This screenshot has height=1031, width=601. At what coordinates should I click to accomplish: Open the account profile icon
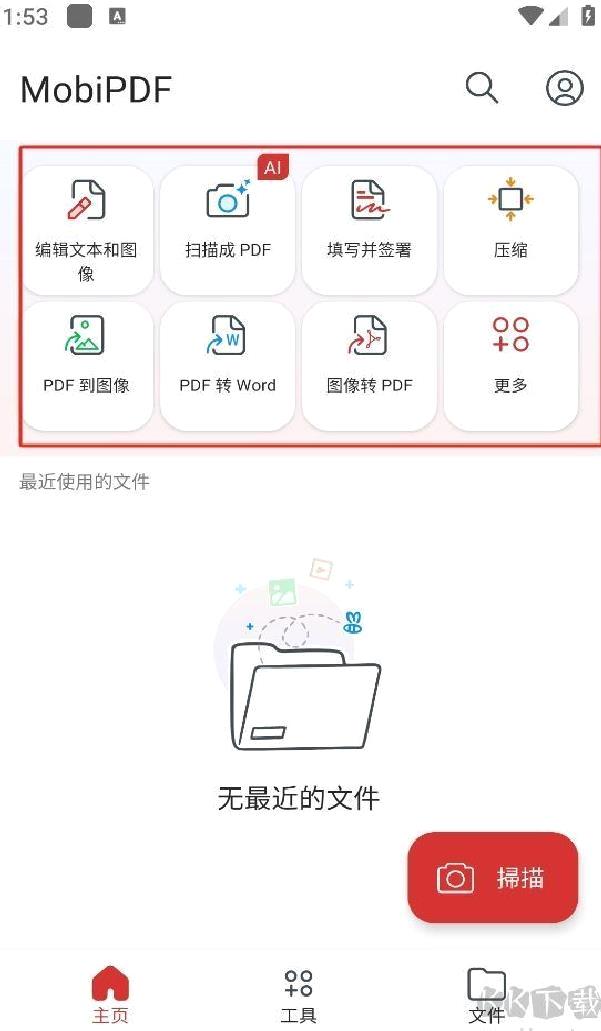(x=564, y=88)
